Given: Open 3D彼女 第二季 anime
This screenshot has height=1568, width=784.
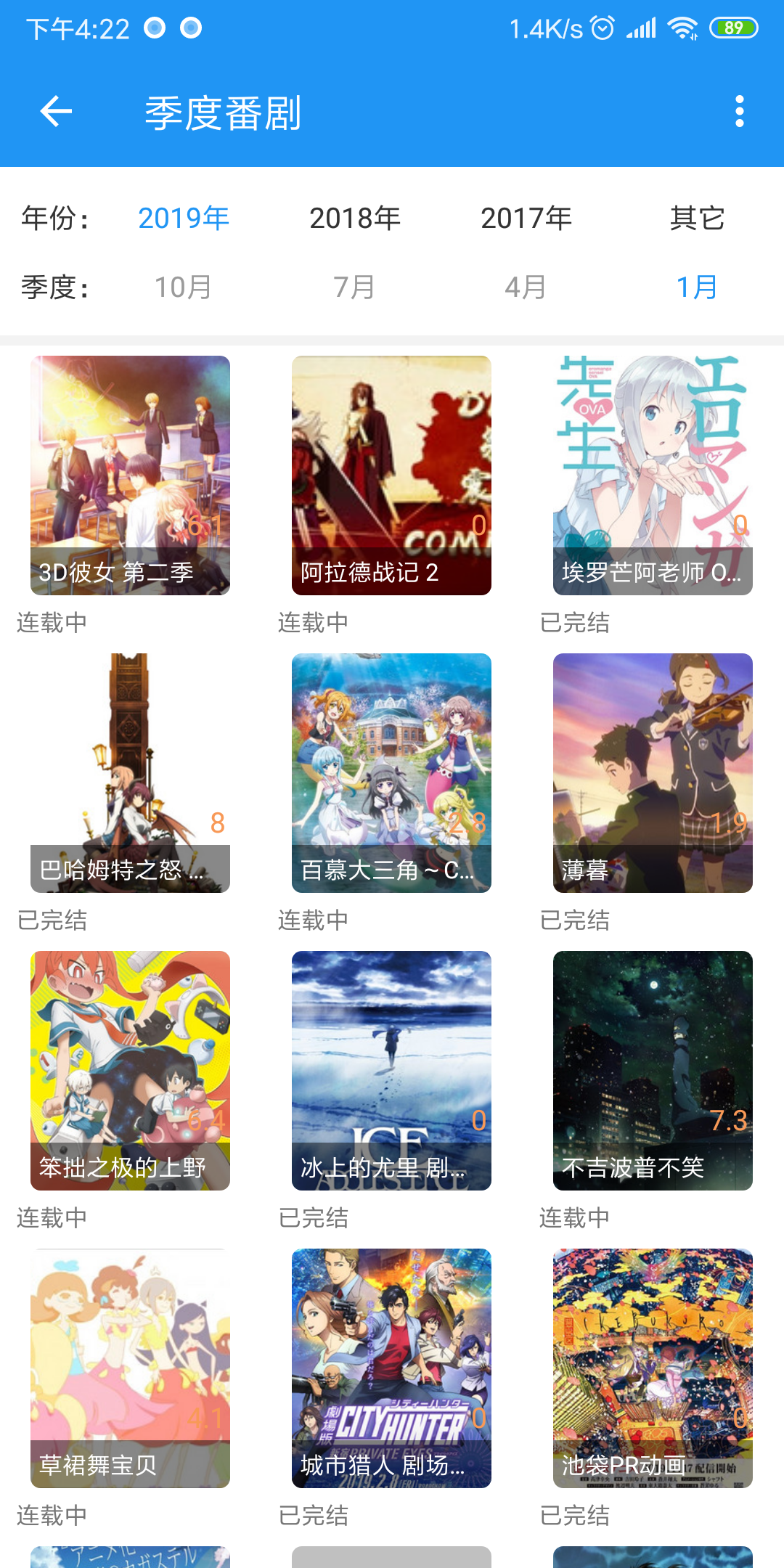Looking at the screenshot, I should (x=130, y=475).
